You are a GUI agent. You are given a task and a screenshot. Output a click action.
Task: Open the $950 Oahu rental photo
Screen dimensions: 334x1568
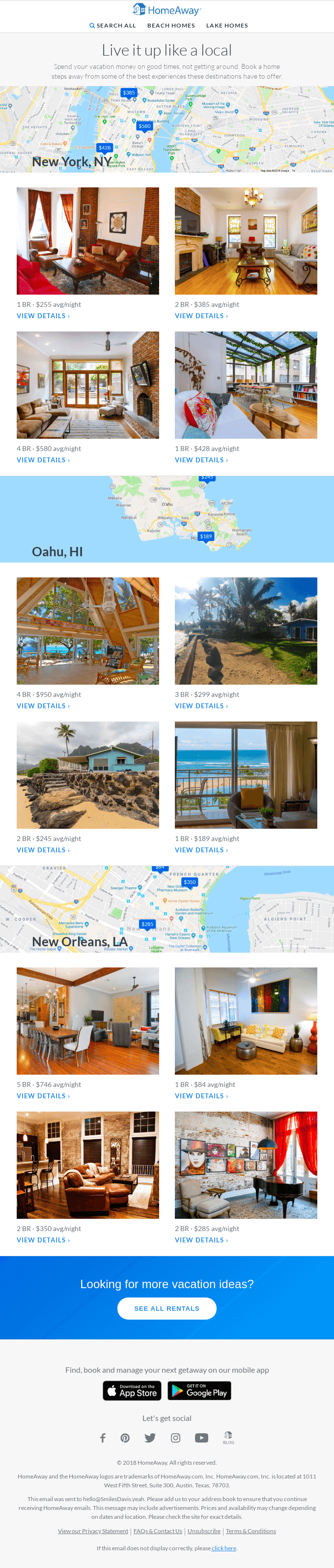pos(87,631)
